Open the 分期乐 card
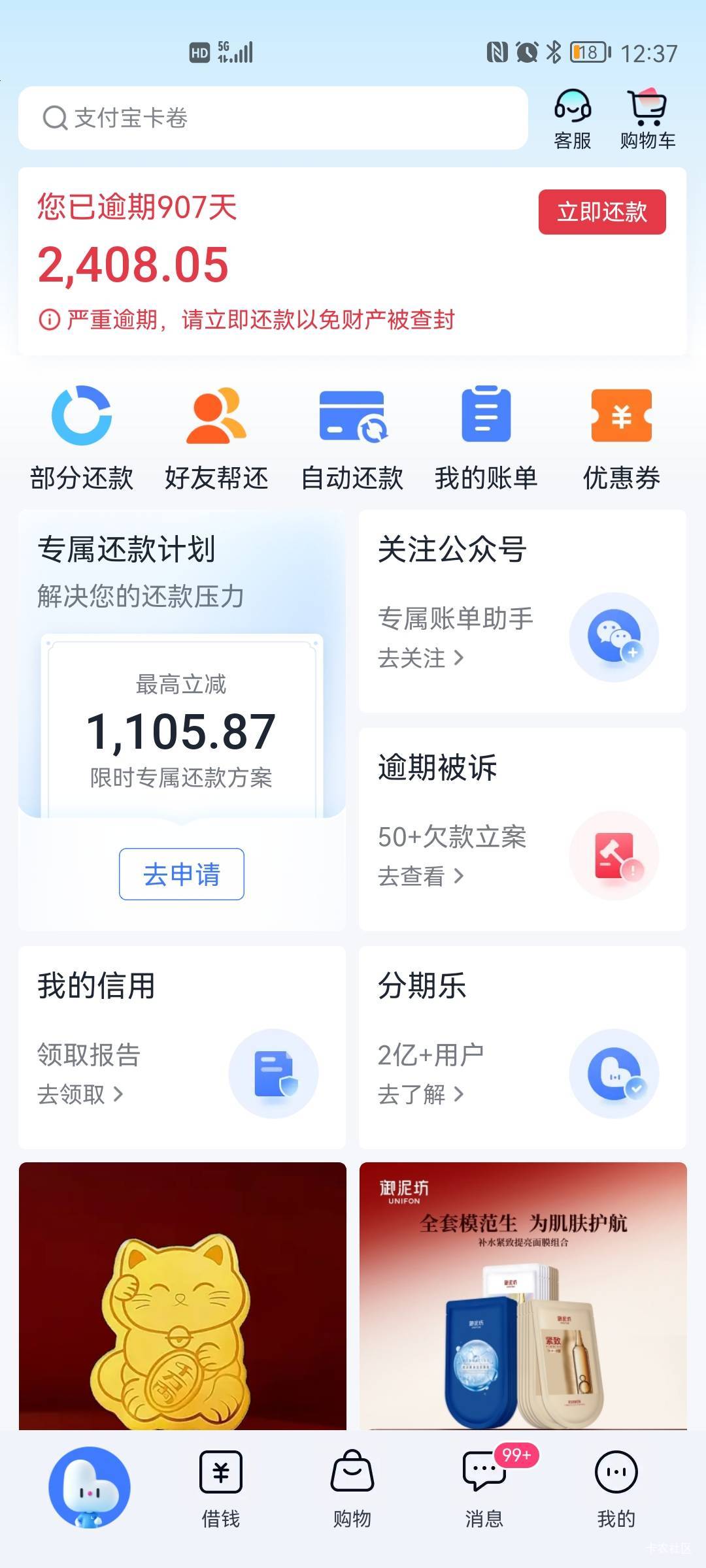 pyautogui.click(x=522, y=1047)
